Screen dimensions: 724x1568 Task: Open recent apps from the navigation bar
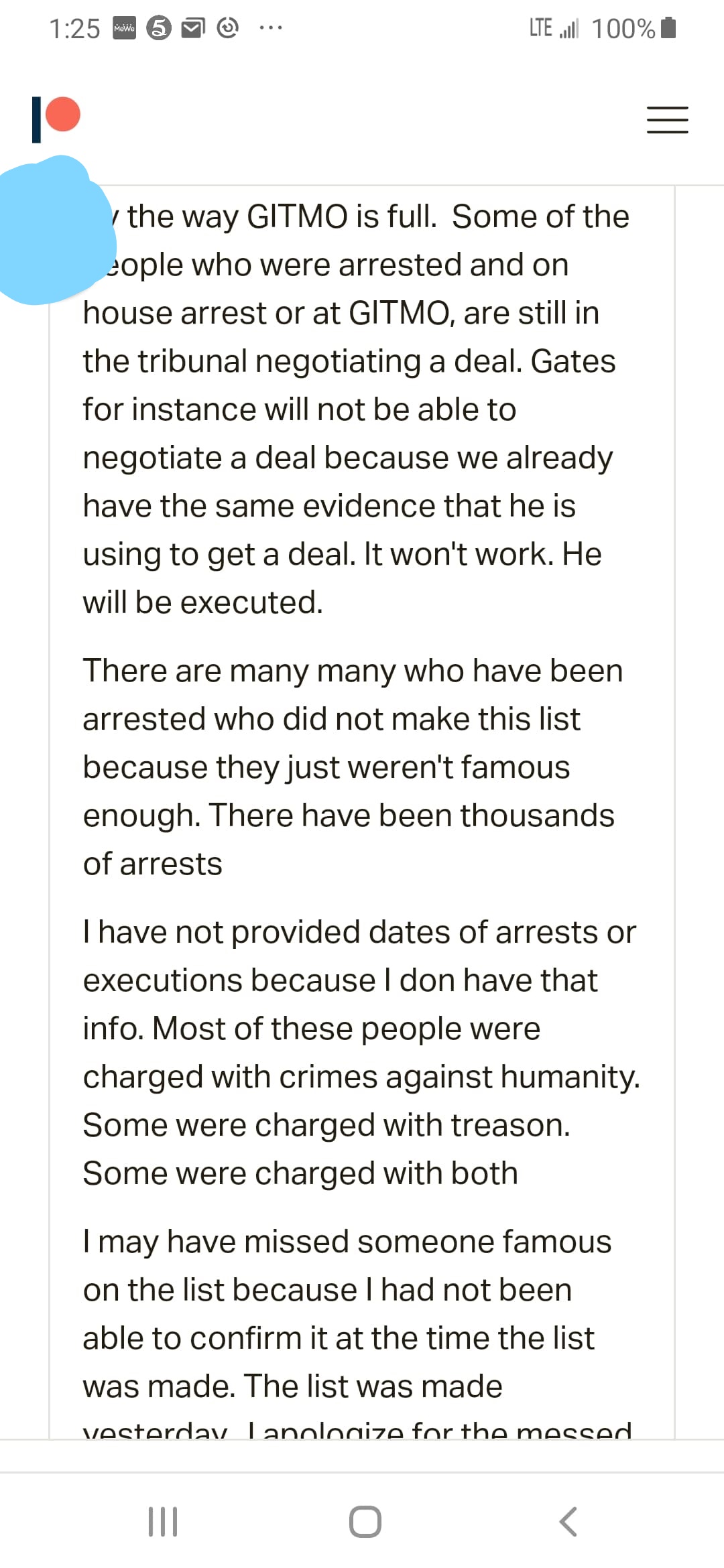coord(162,1521)
